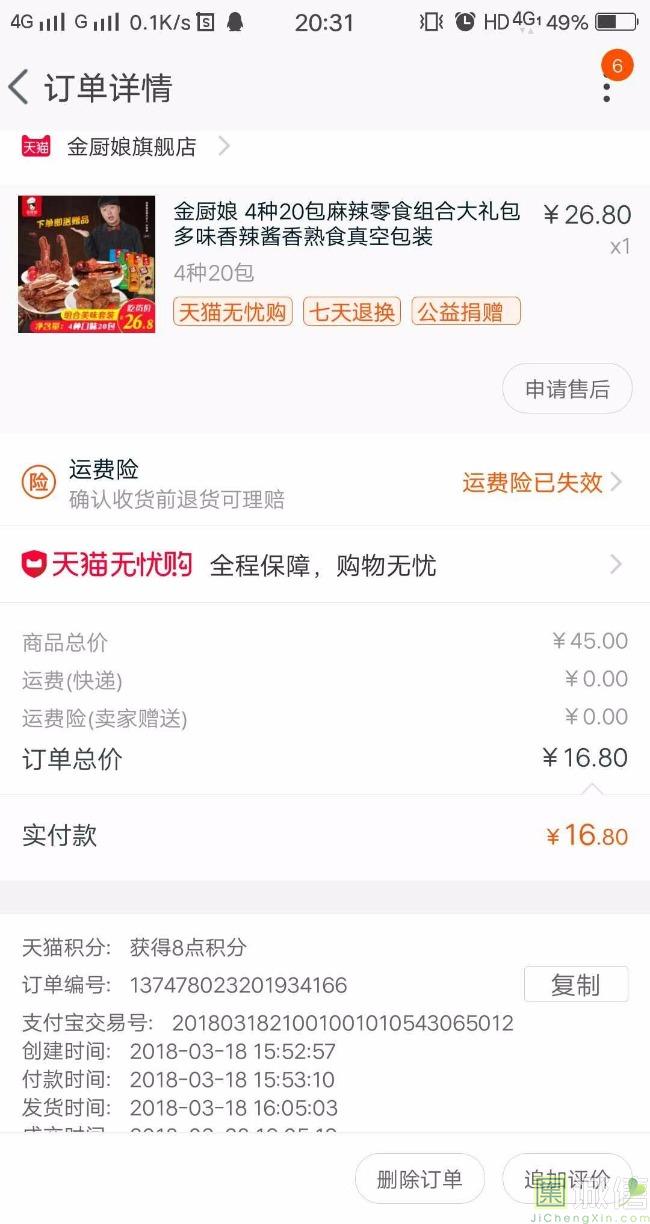The width and height of the screenshot is (650, 1224).
Task: Go back from the order details page
Action: (19, 87)
